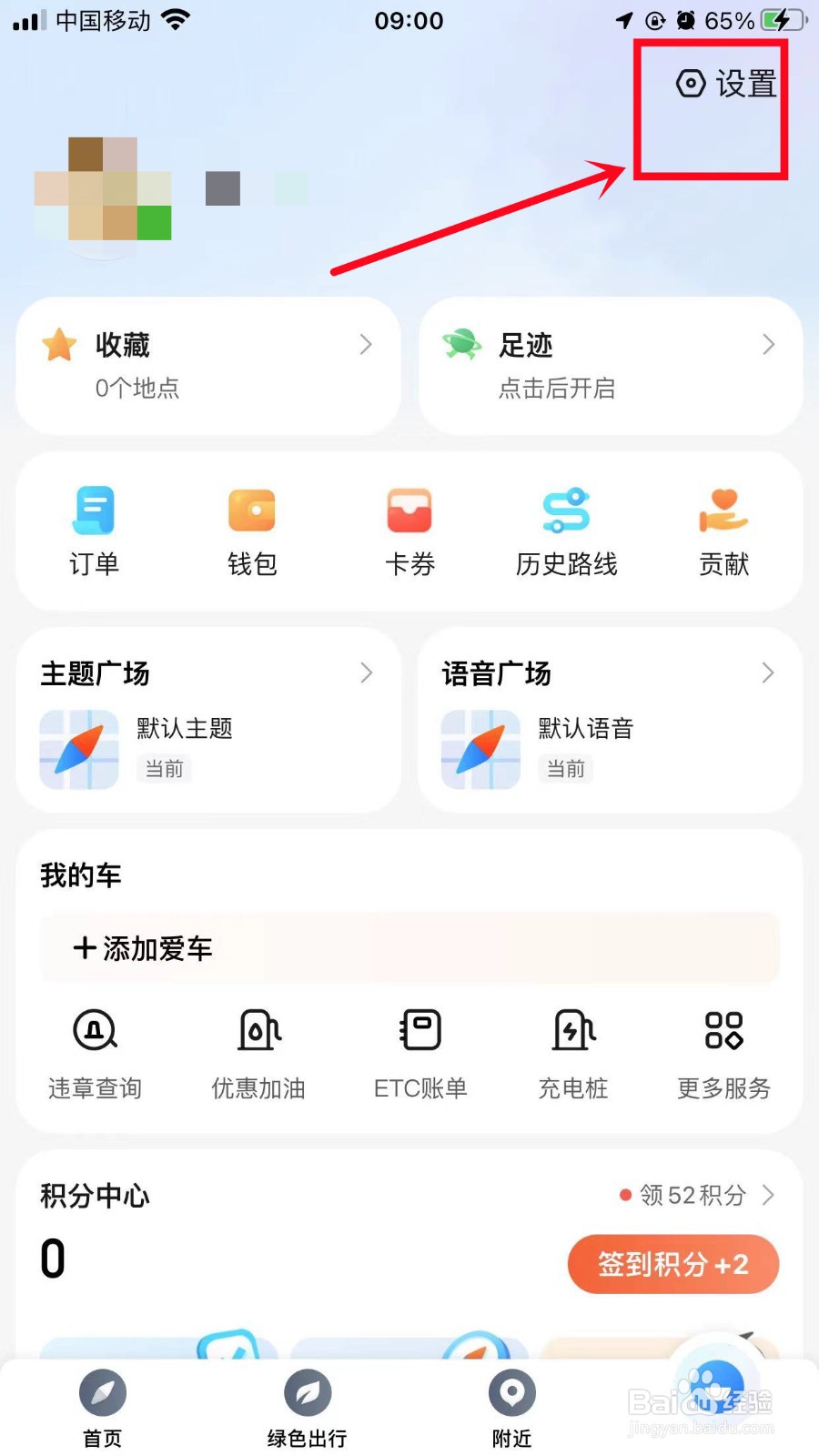The width and height of the screenshot is (819, 1456).
Task: Open 更多服务 via the grid icon
Action: (723, 1031)
